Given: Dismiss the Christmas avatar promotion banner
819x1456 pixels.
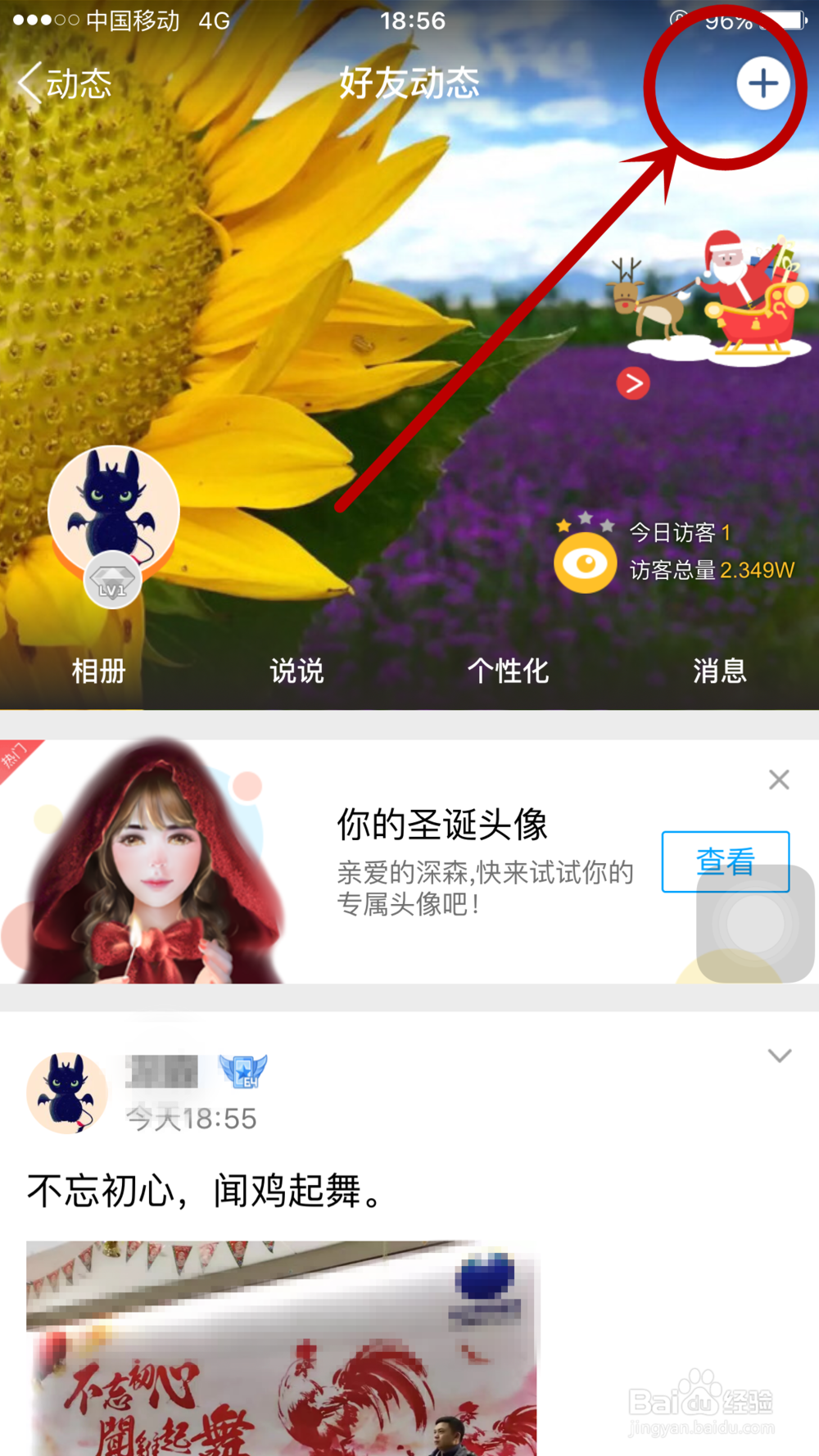Looking at the screenshot, I should [778, 780].
